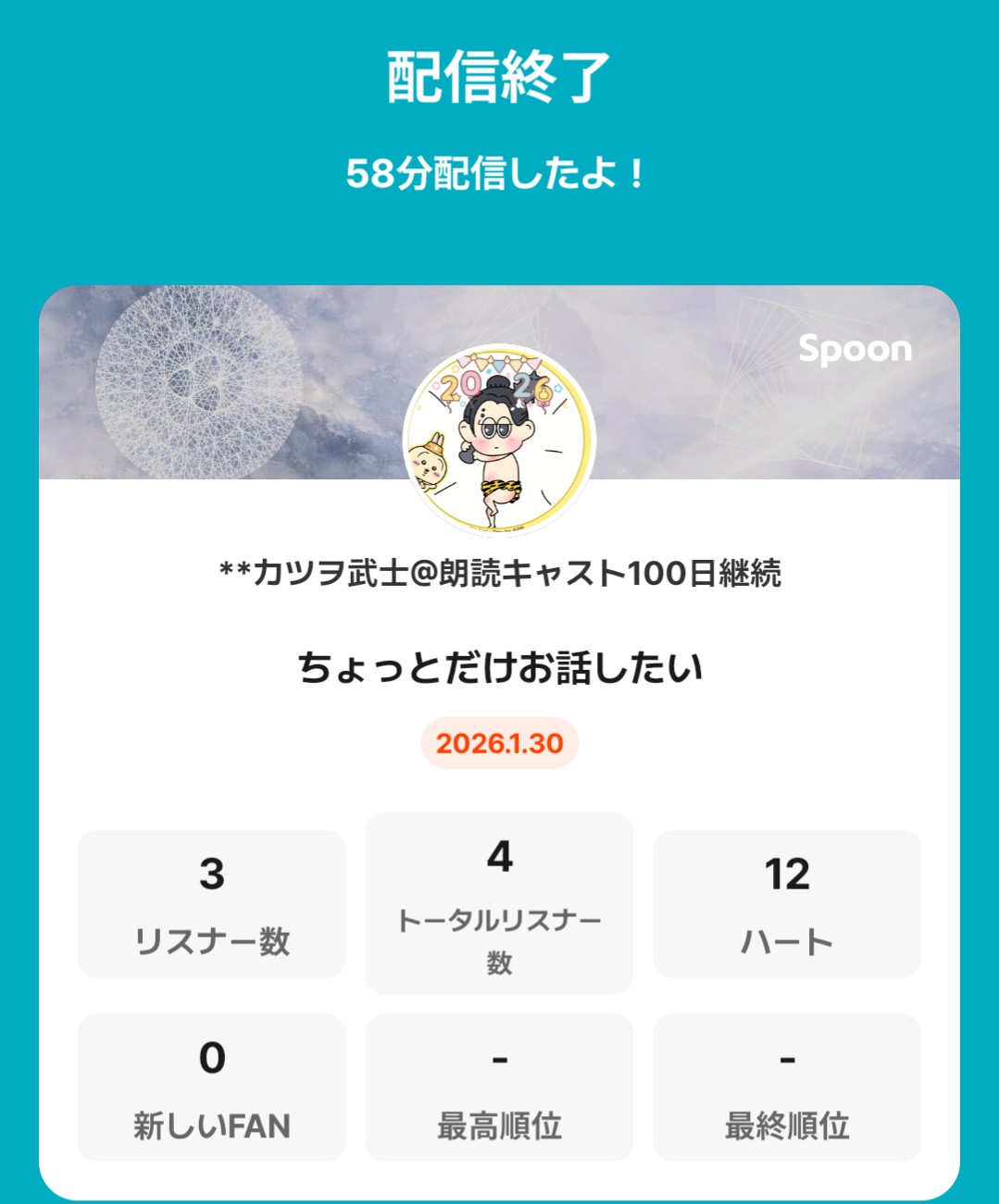
Task: Tap the 12 hearts value to expand details
Action: (x=786, y=875)
